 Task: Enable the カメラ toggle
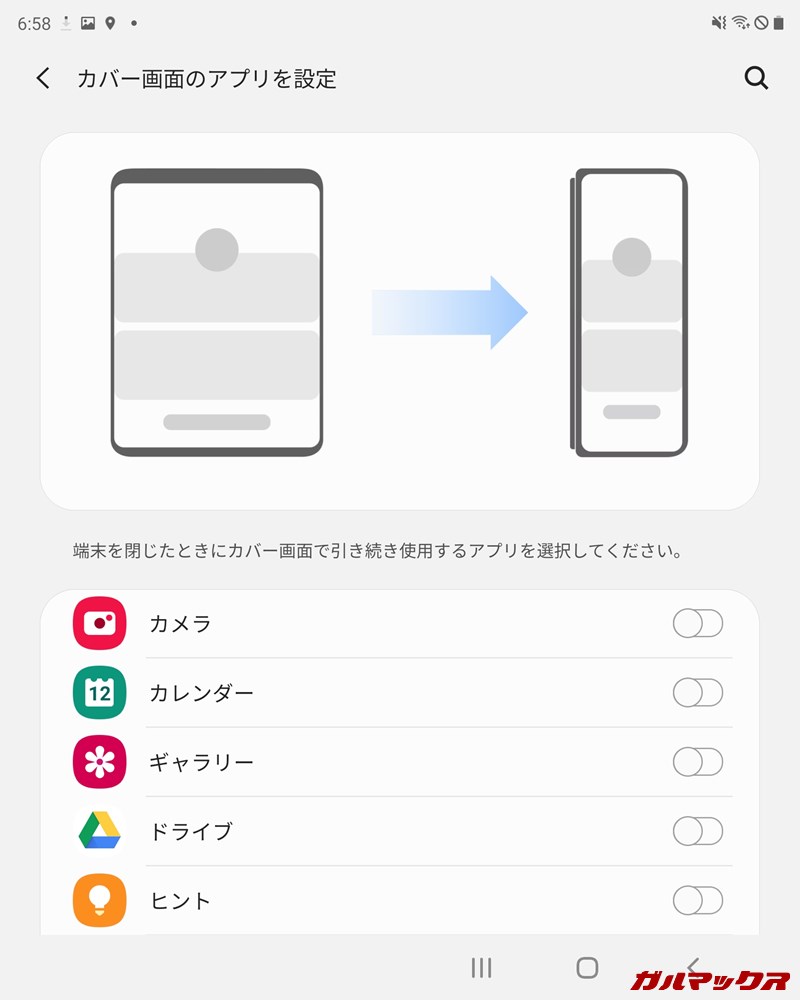697,624
